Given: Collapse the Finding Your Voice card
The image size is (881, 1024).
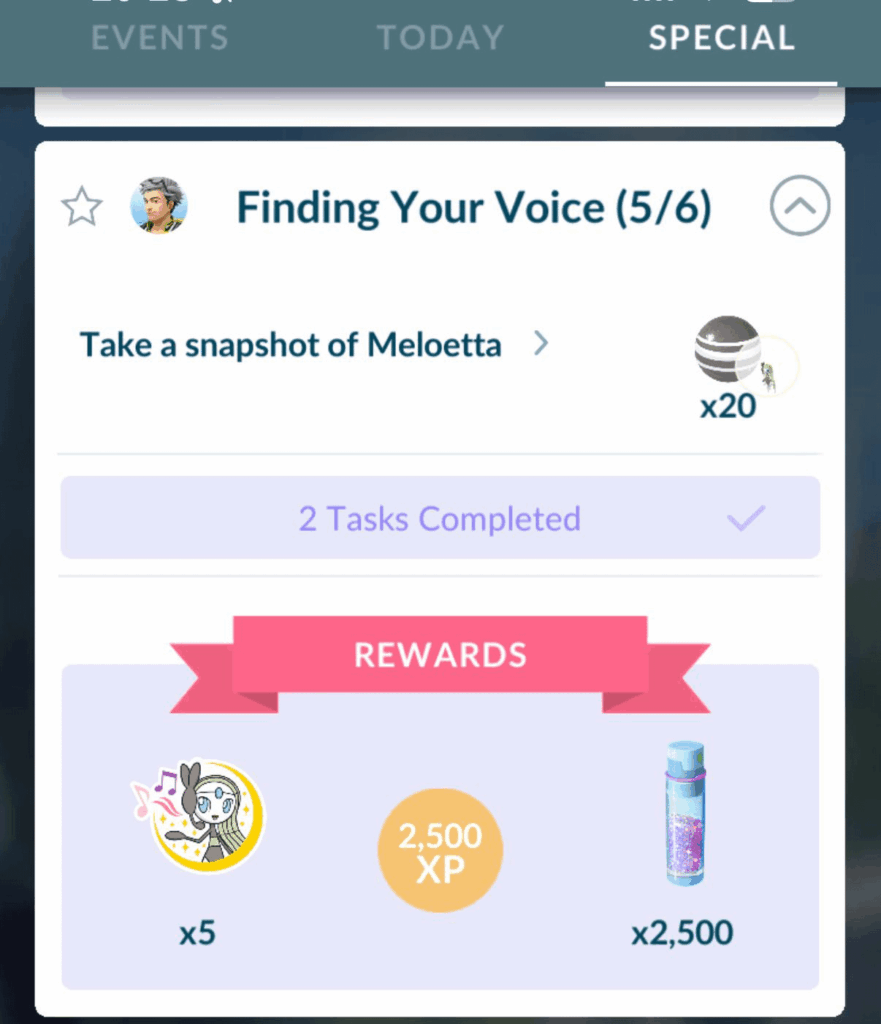Looking at the screenshot, I should click(x=799, y=206).
